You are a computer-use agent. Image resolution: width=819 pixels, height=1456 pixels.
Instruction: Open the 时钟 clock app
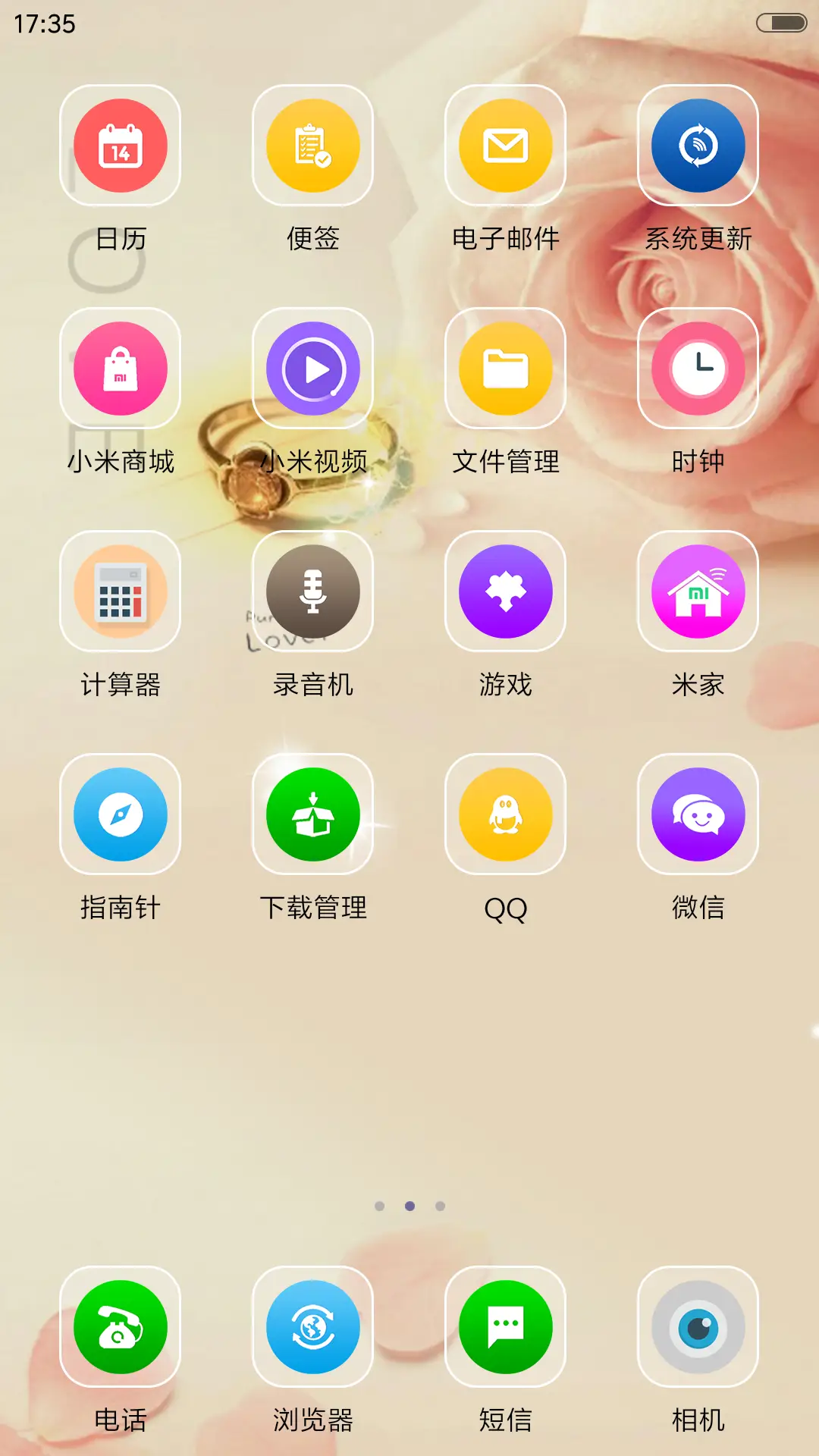pos(698,368)
